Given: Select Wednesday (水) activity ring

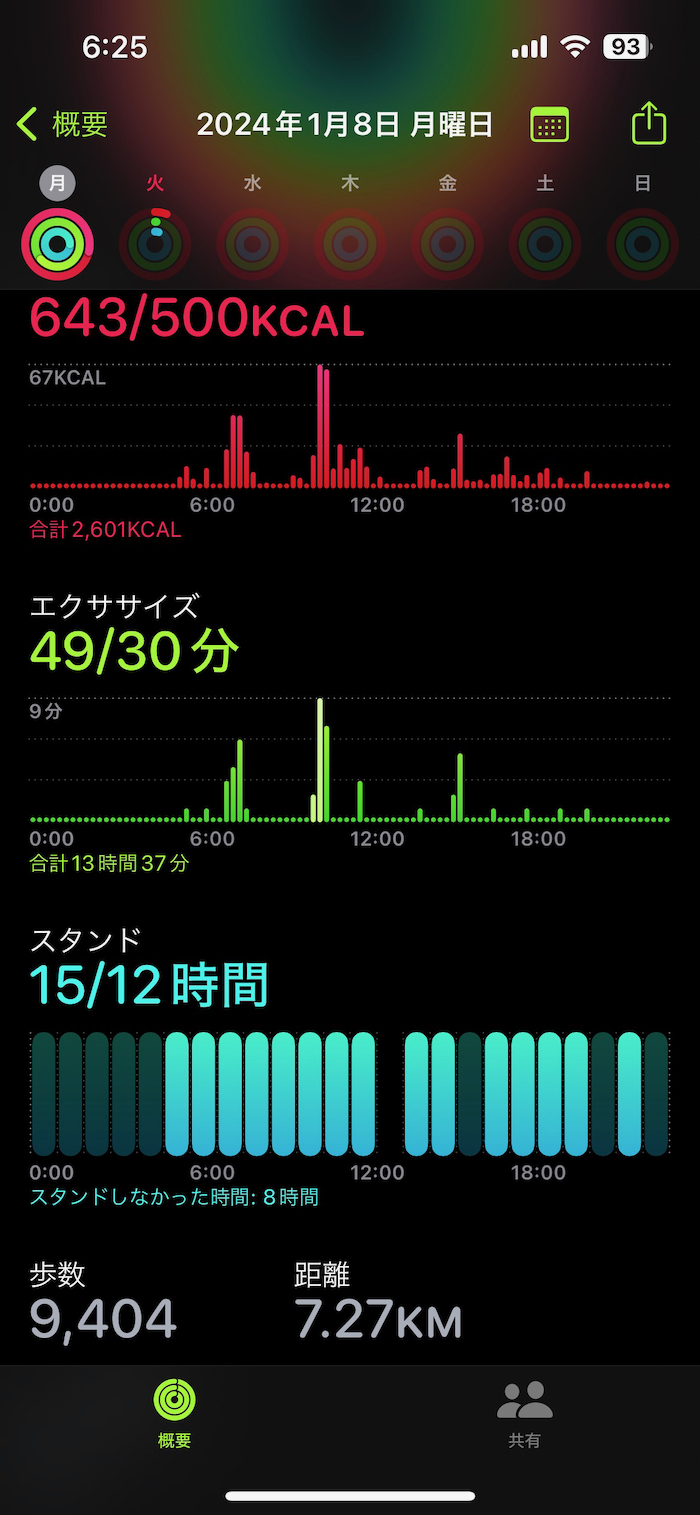Looking at the screenshot, I should coord(252,243).
